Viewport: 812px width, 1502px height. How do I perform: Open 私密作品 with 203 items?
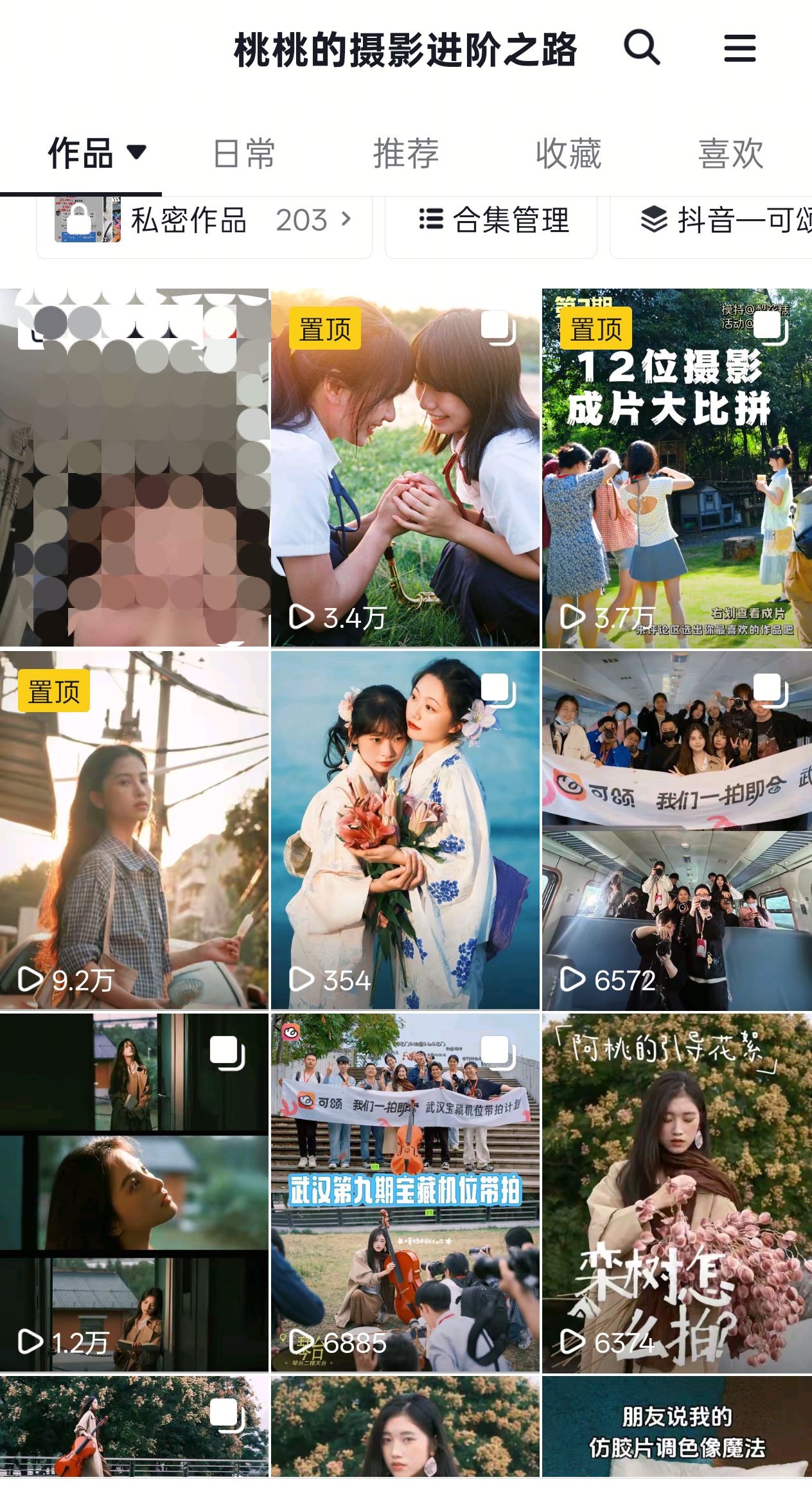[x=204, y=220]
